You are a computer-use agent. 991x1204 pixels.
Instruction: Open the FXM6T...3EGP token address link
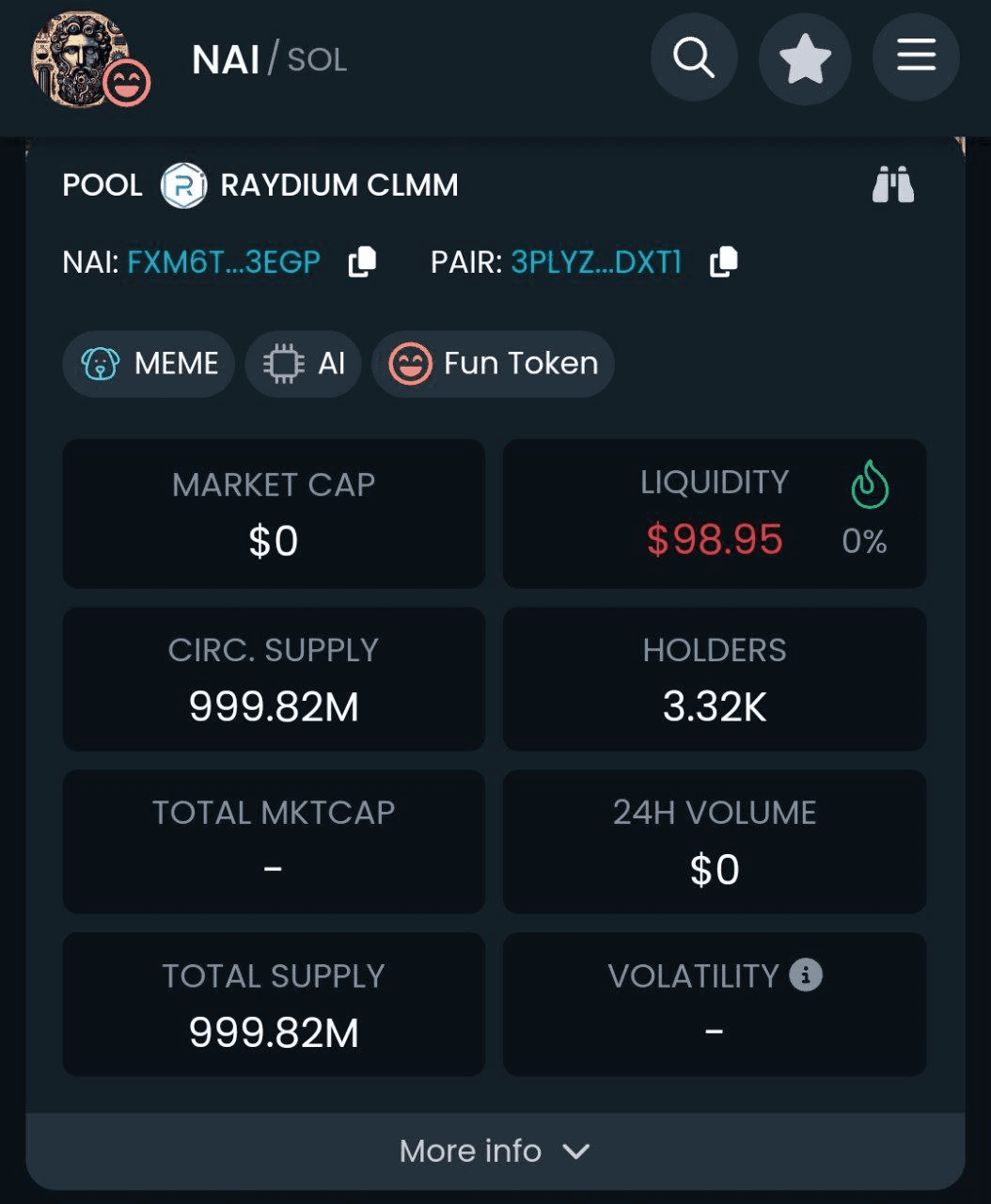click(x=224, y=261)
